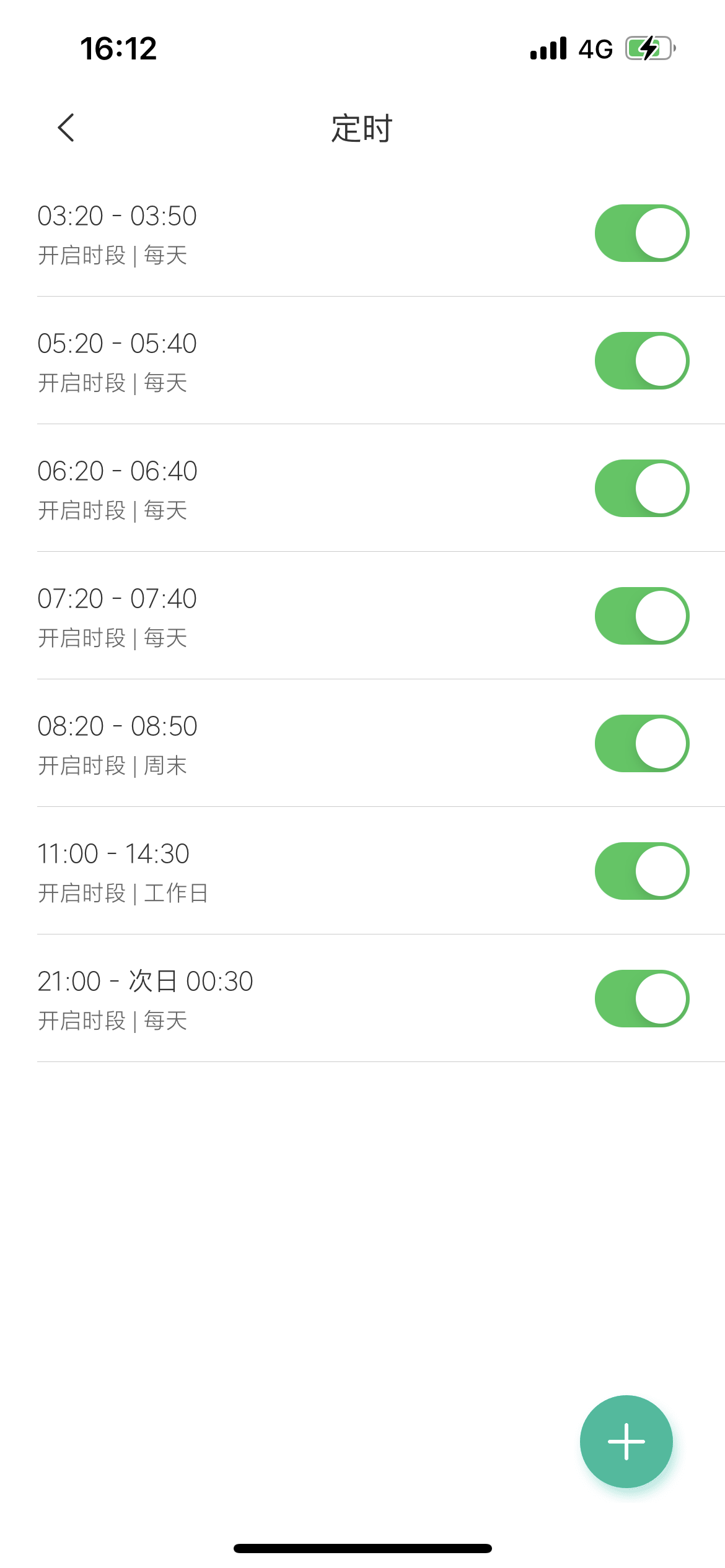
Task: Edit the 11:00 - 14:30 工作日 schedule
Action: [362, 871]
